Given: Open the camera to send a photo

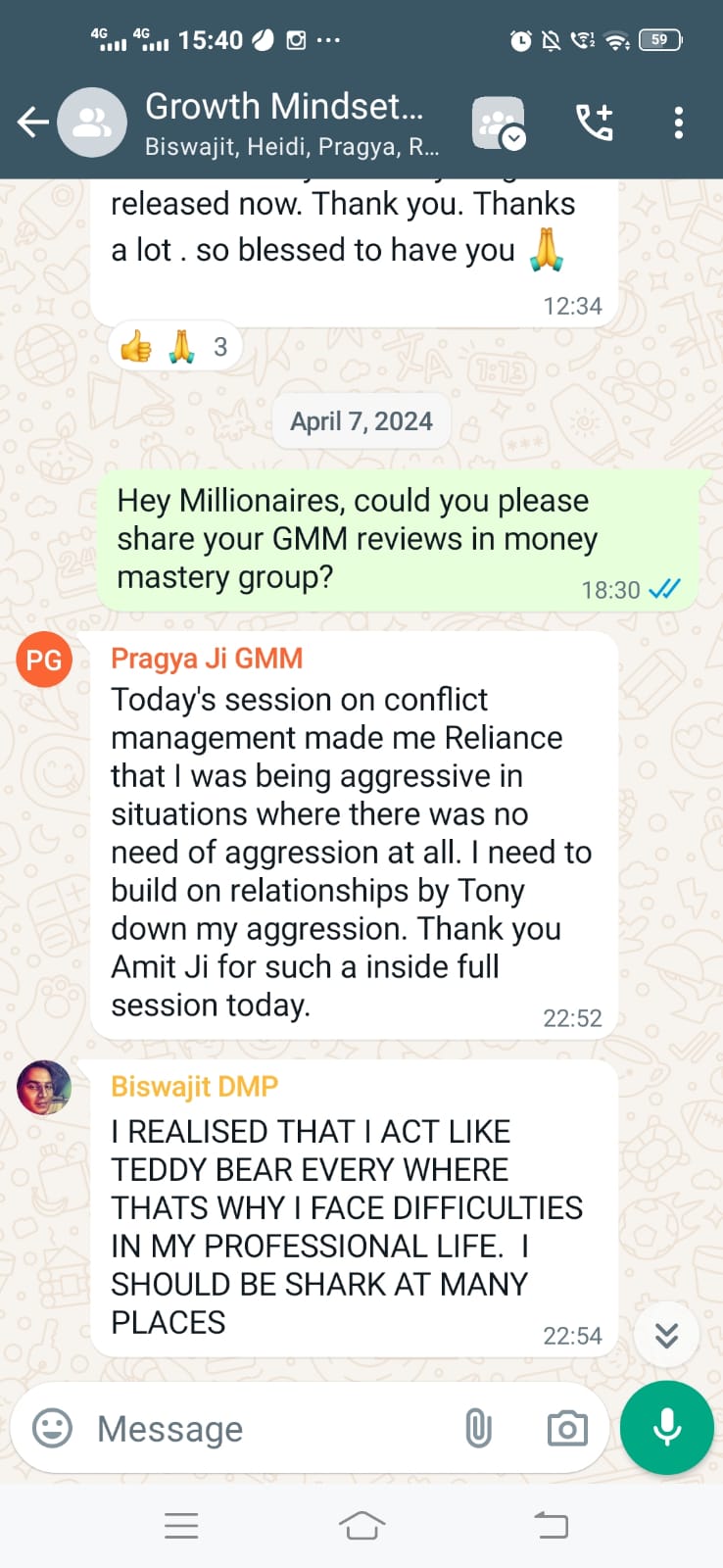Looking at the screenshot, I should click(x=567, y=1429).
